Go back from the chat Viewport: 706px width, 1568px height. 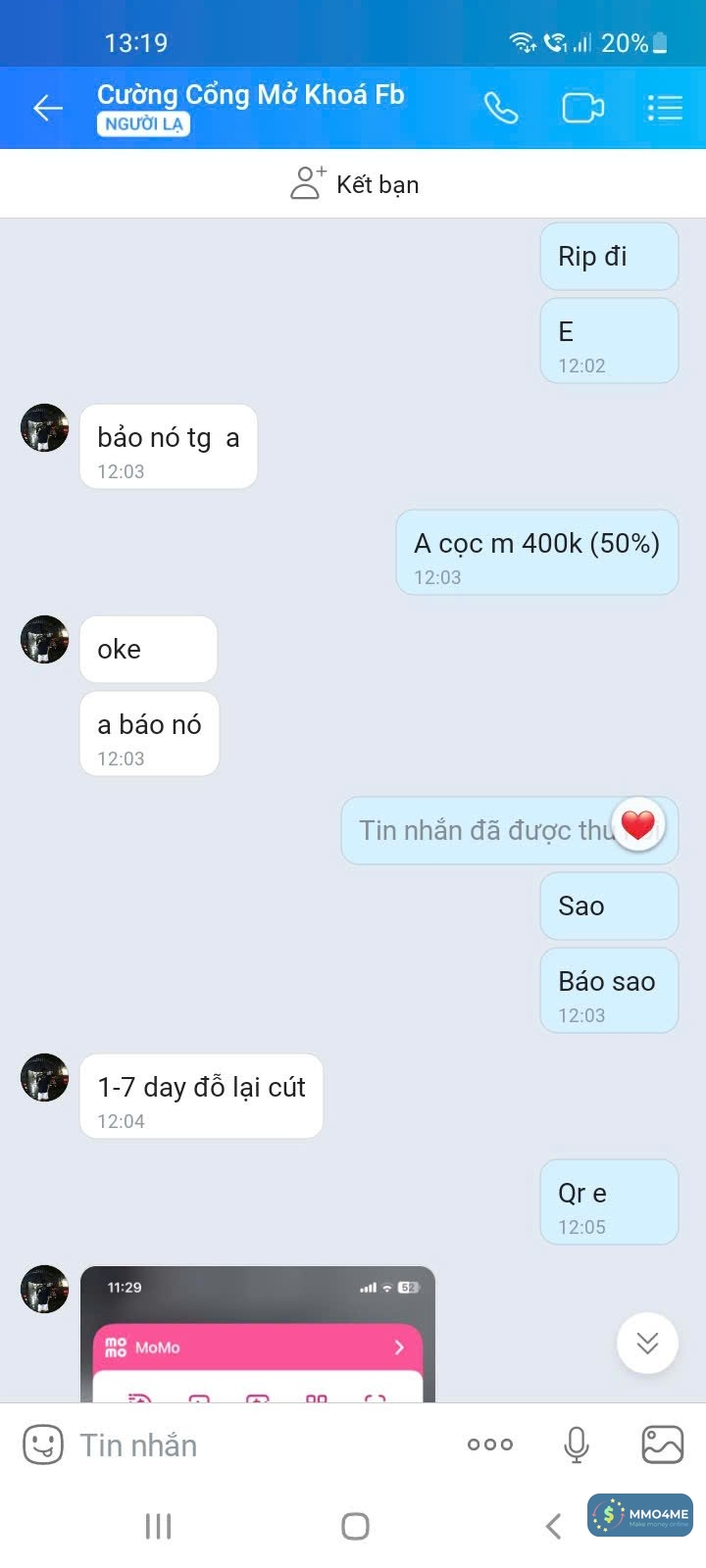[x=47, y=108]
